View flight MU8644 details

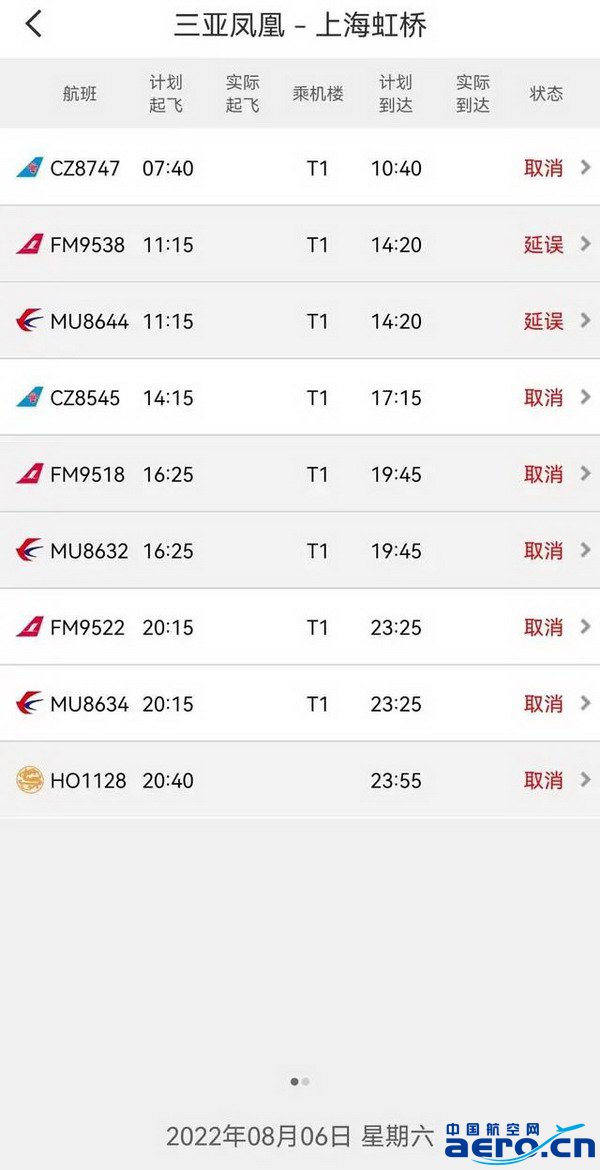point(300,322)
